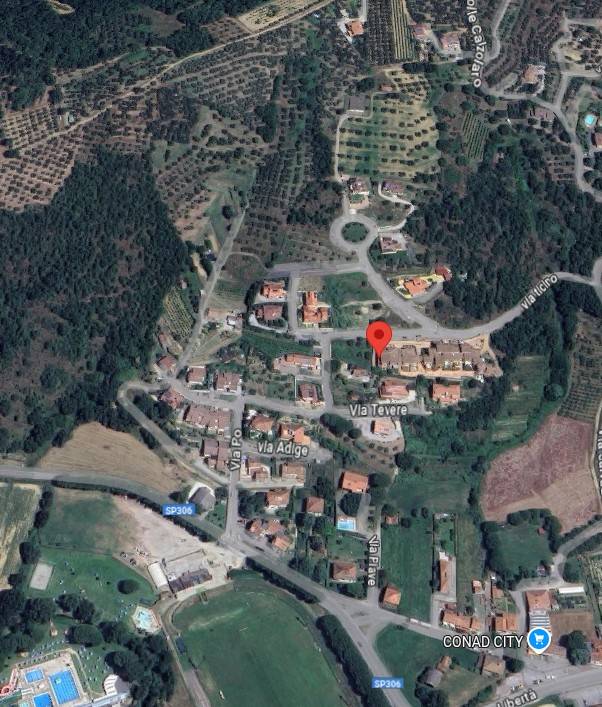Tap the CONAD CITY shopping marker
Screen dimensions: 602x707
[540, 639]
